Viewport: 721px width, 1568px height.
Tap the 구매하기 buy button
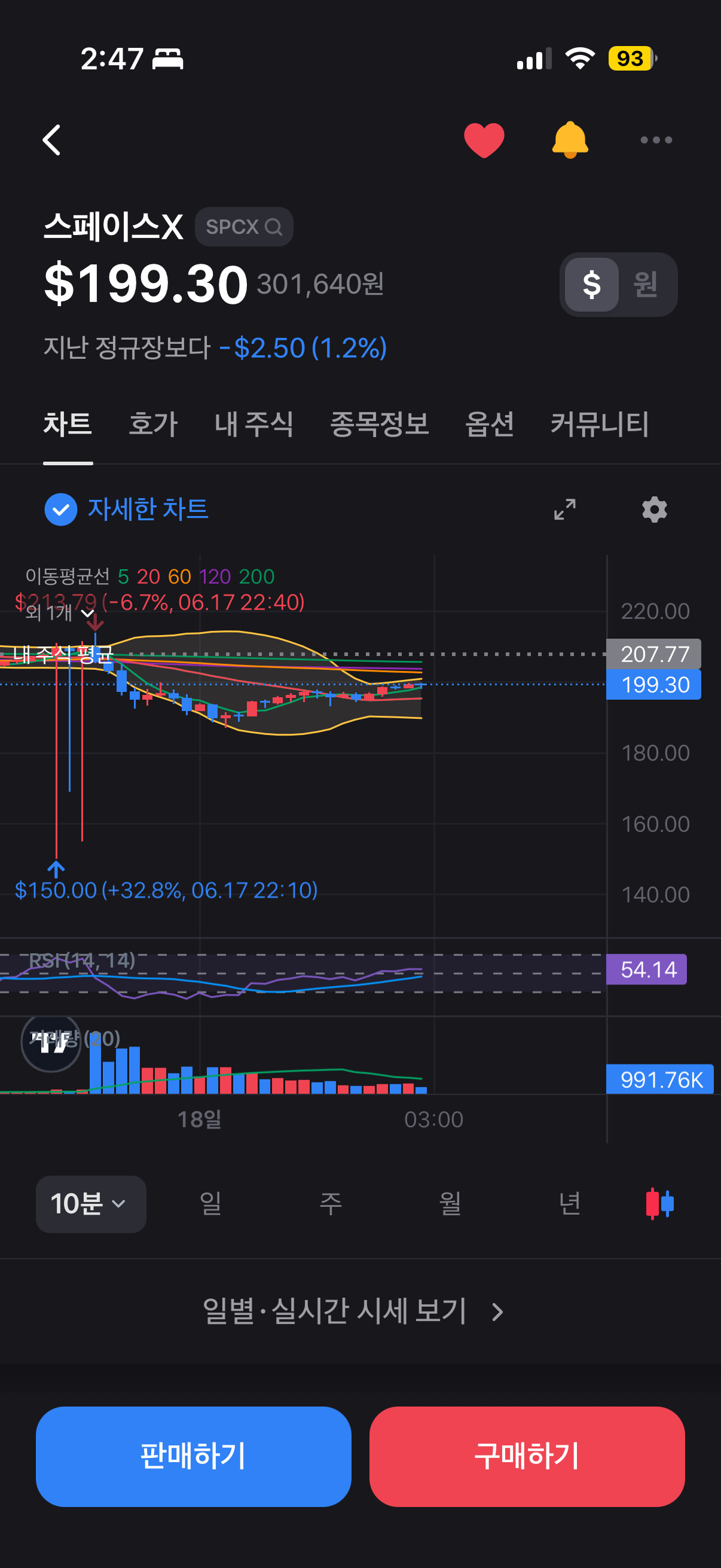pos(527,1457)
